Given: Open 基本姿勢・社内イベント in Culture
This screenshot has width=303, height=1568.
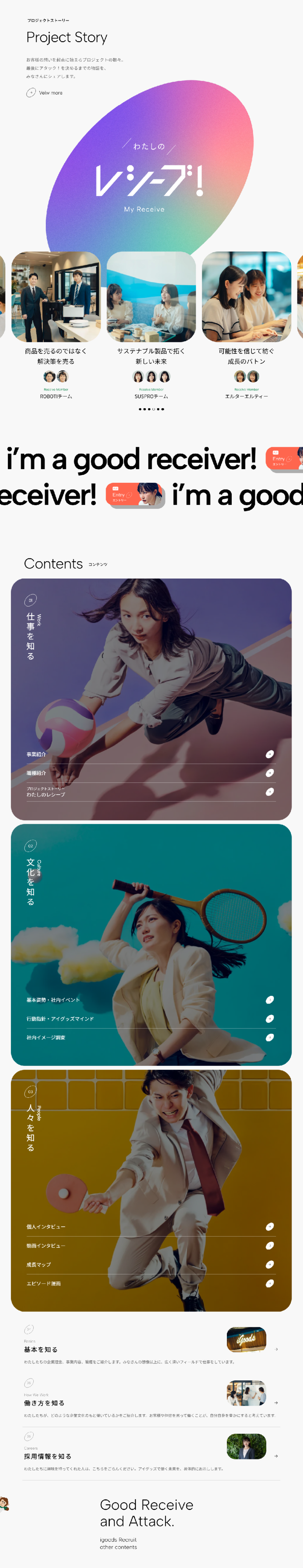Looking at the screenshot, I should [x=151, y=1000].
